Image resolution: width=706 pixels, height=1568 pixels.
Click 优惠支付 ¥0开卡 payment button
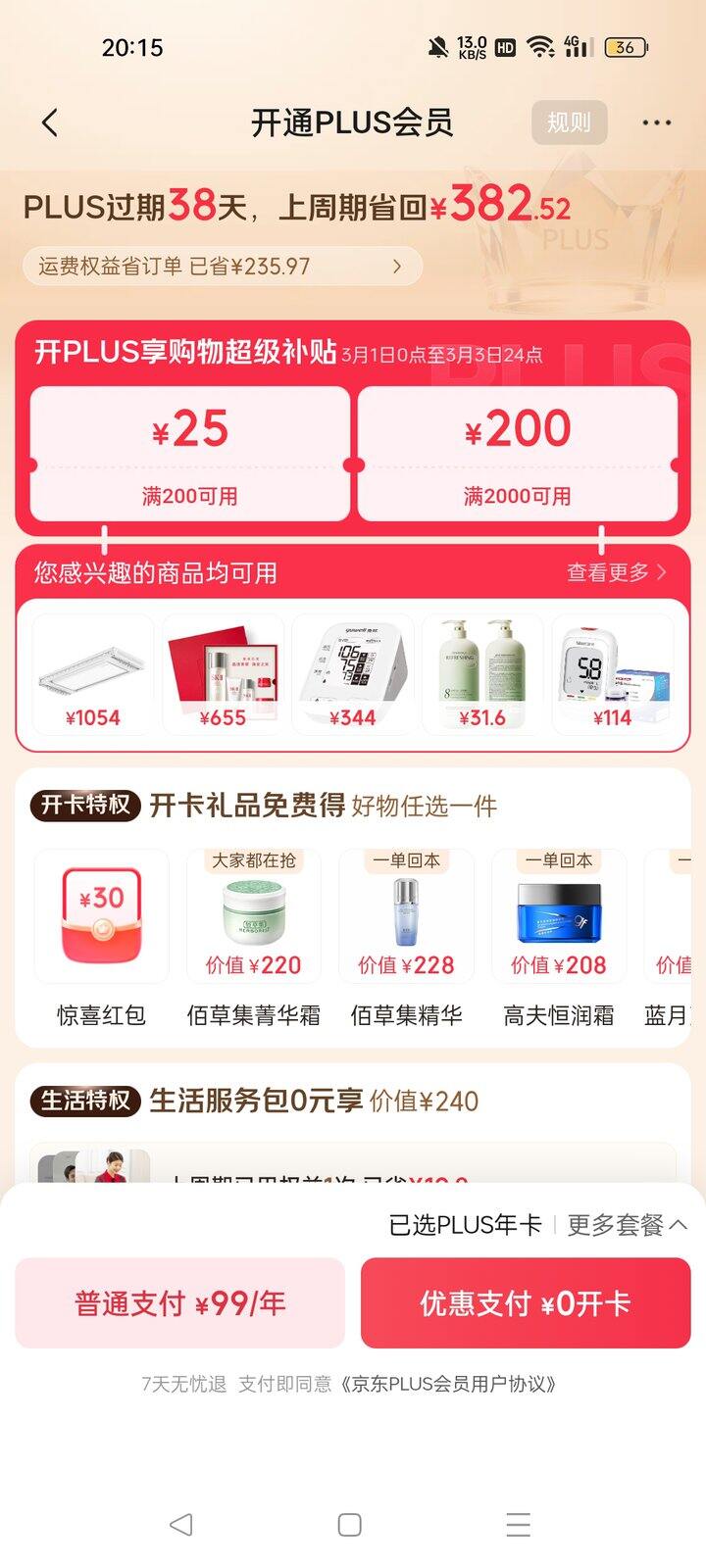tap(526, 1303)
